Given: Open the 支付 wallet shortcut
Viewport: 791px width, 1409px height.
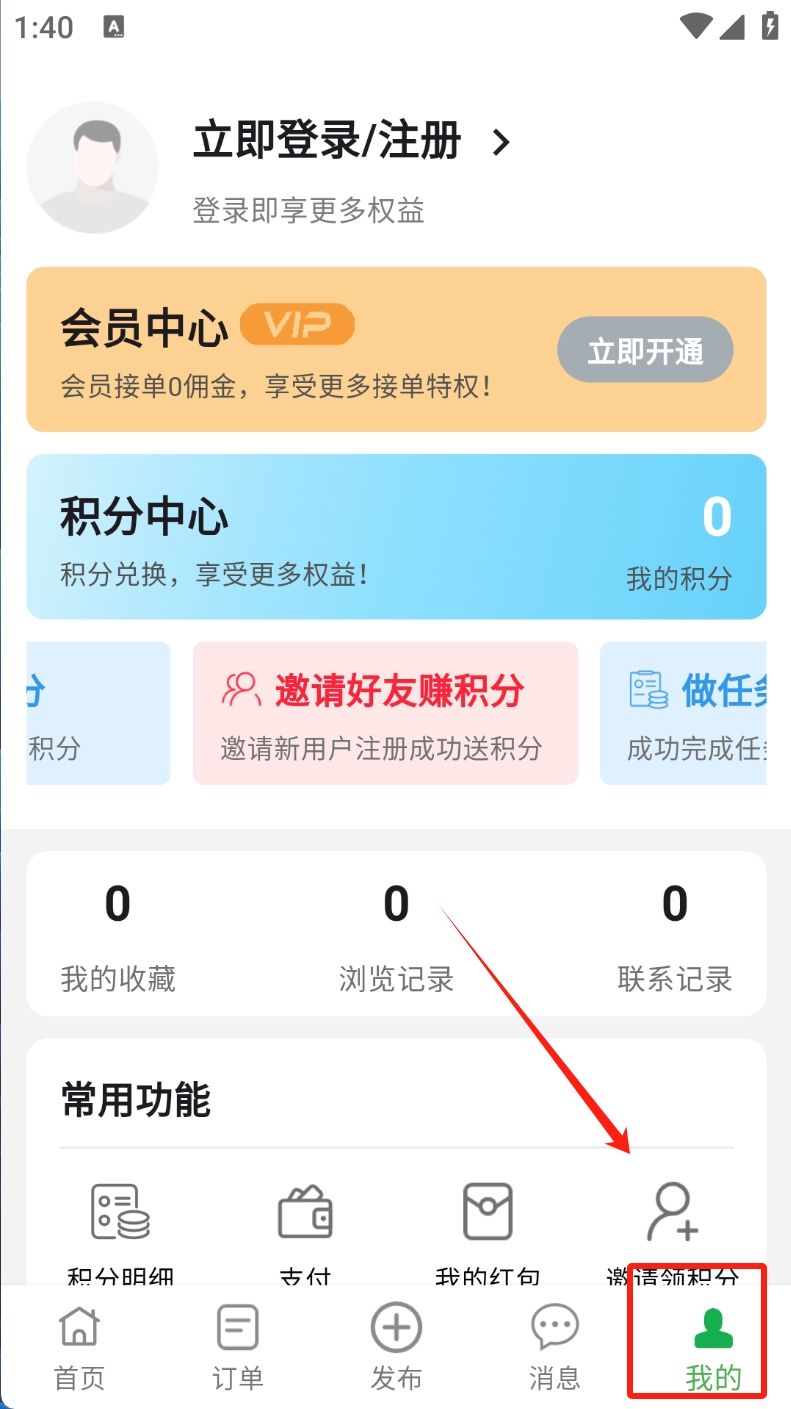Looking at the screenshot, I should pyautogui.click(x=305, y=1227).
